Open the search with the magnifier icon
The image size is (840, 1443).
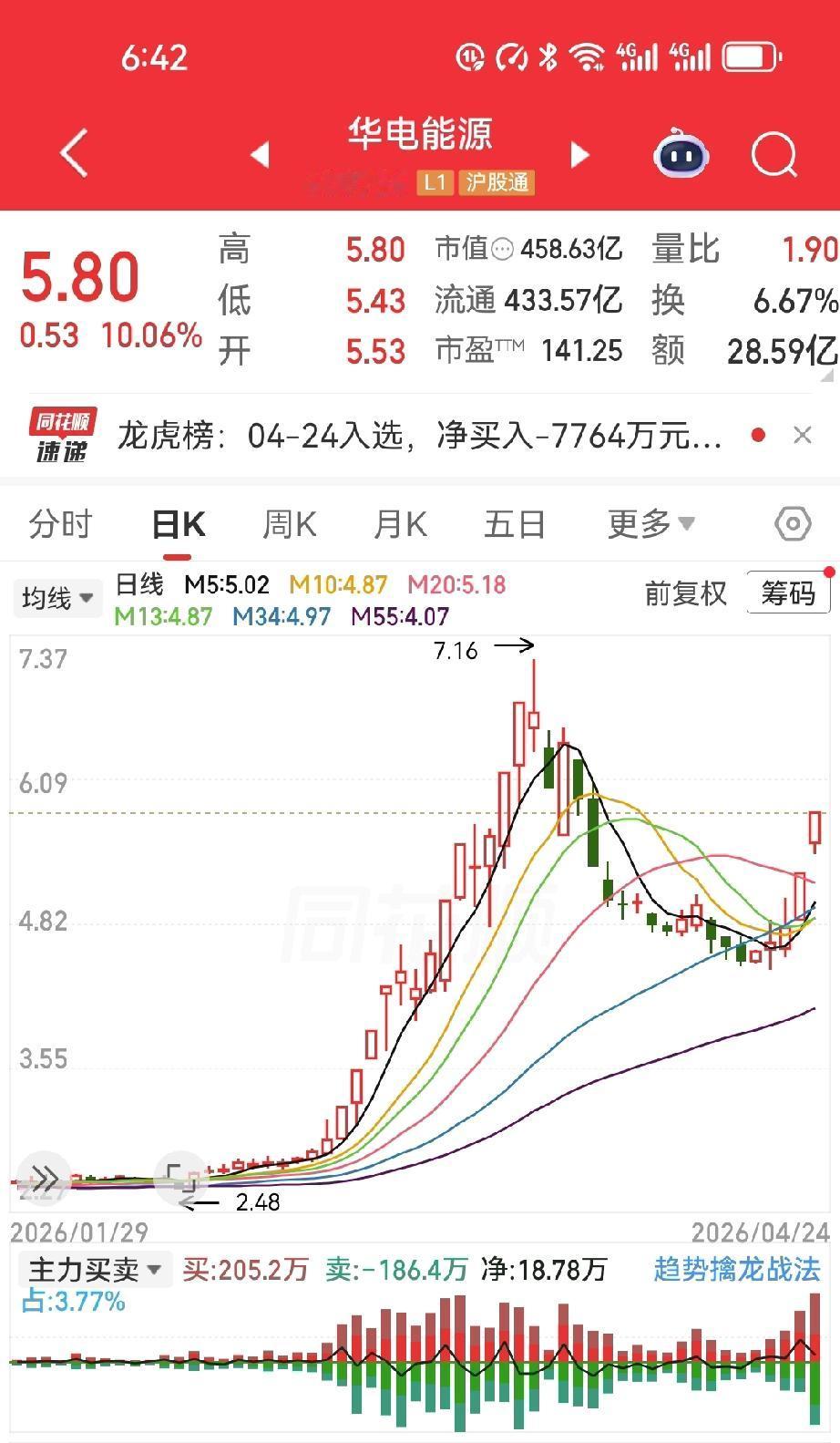pyautogui.click(x=773, y=154)
